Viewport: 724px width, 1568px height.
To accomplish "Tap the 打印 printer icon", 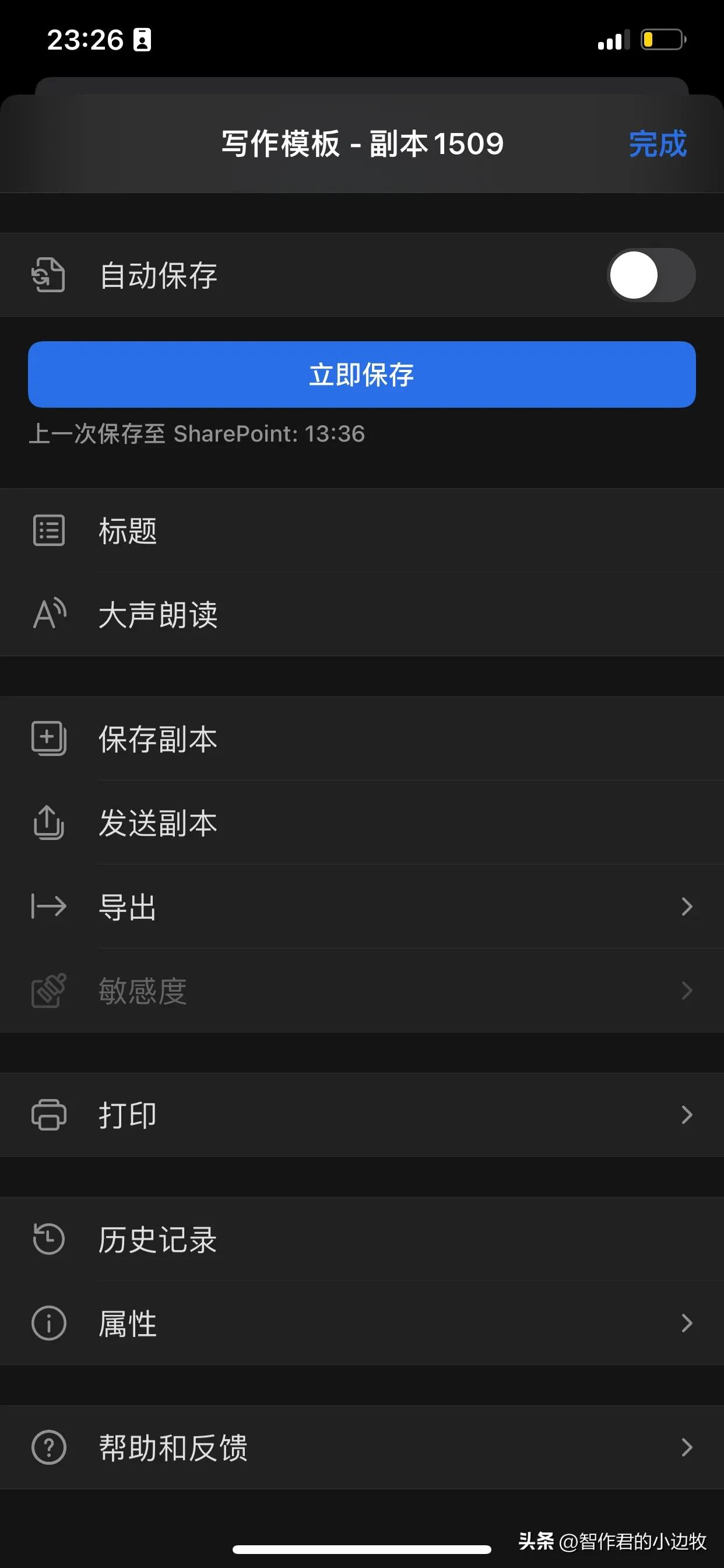I will pyautogui.click(x=47, y=1115).
